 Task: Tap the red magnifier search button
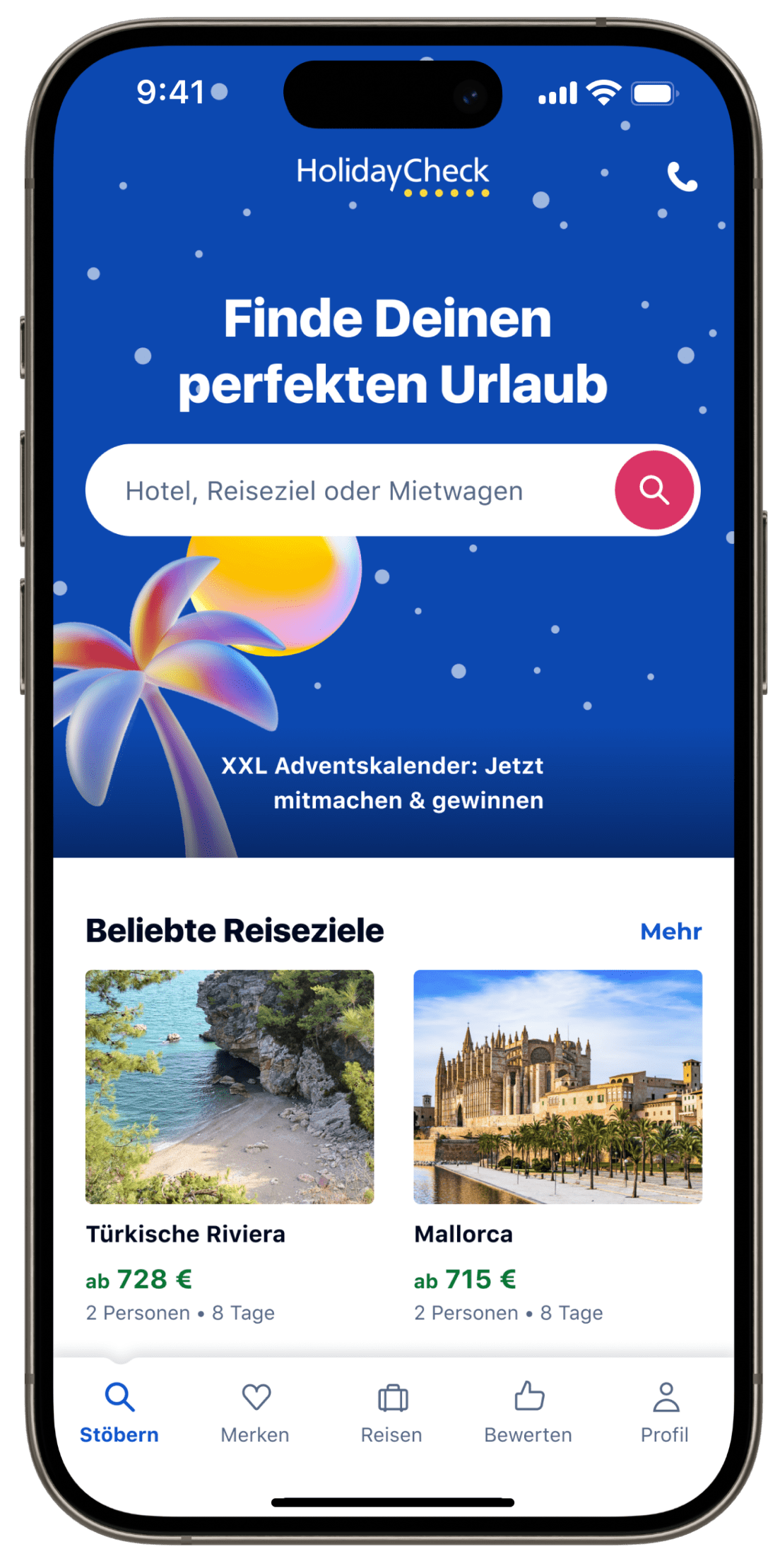coord(654,490)
